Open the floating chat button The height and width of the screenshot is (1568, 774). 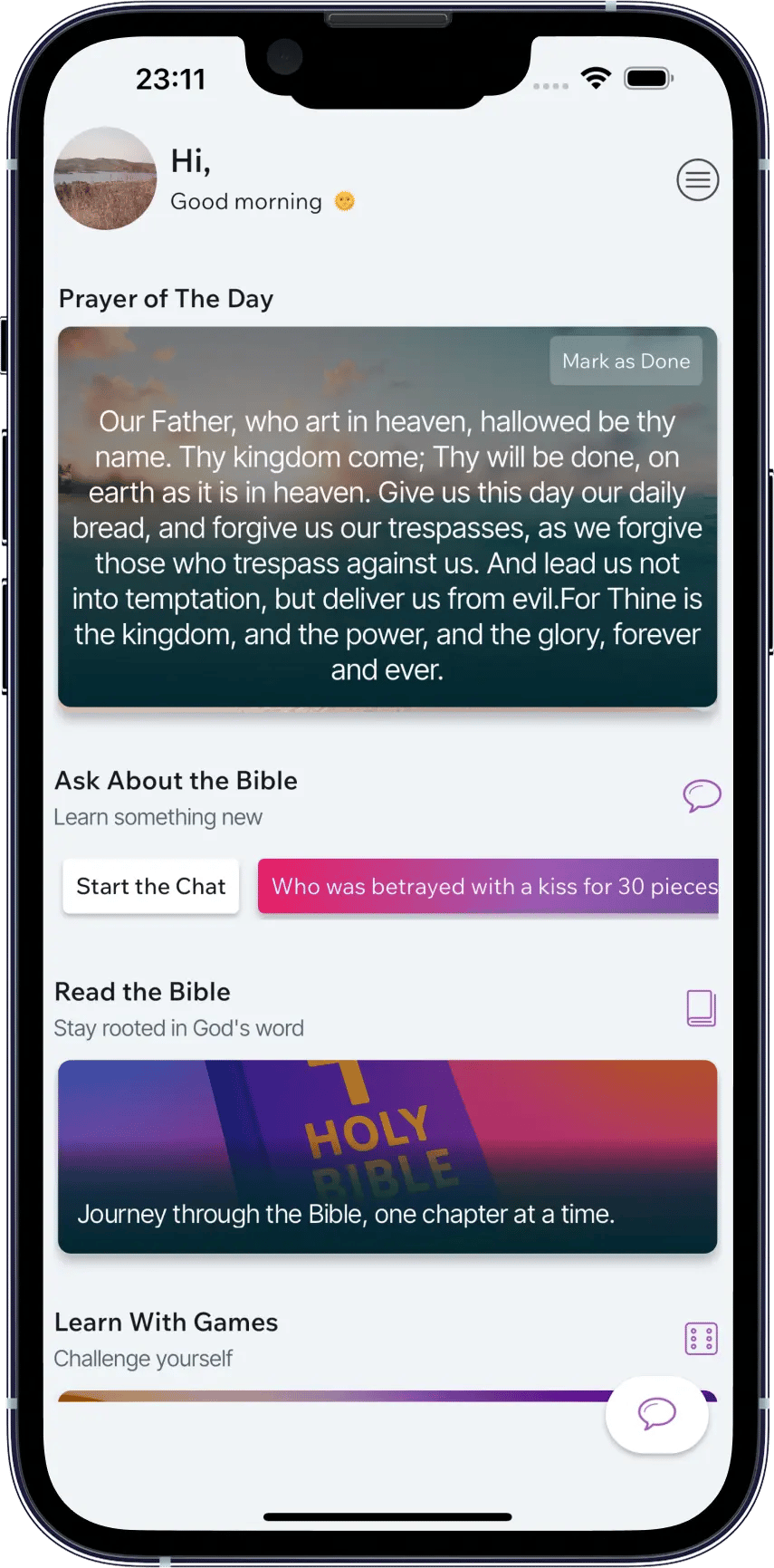click(657, 1414)
